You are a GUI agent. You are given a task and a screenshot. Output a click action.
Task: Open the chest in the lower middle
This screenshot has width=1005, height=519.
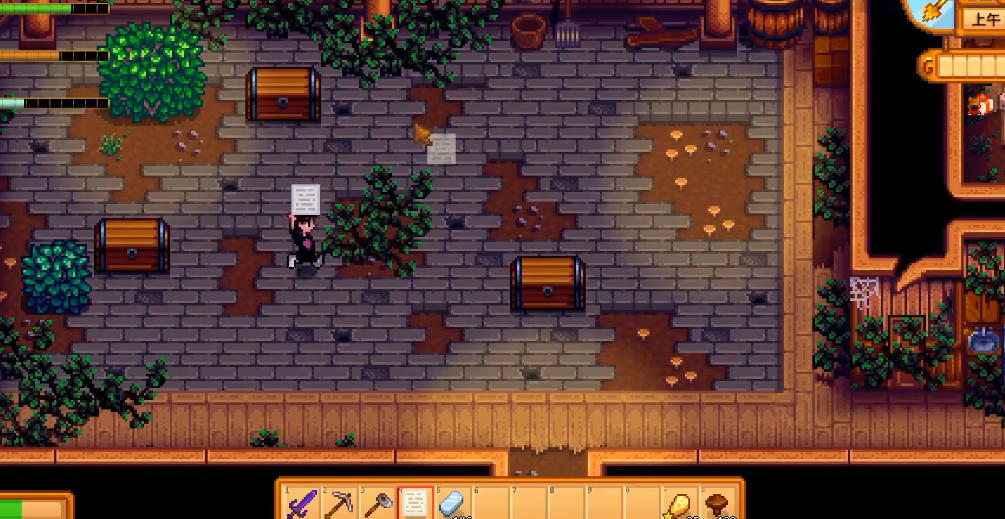[547, 284]
